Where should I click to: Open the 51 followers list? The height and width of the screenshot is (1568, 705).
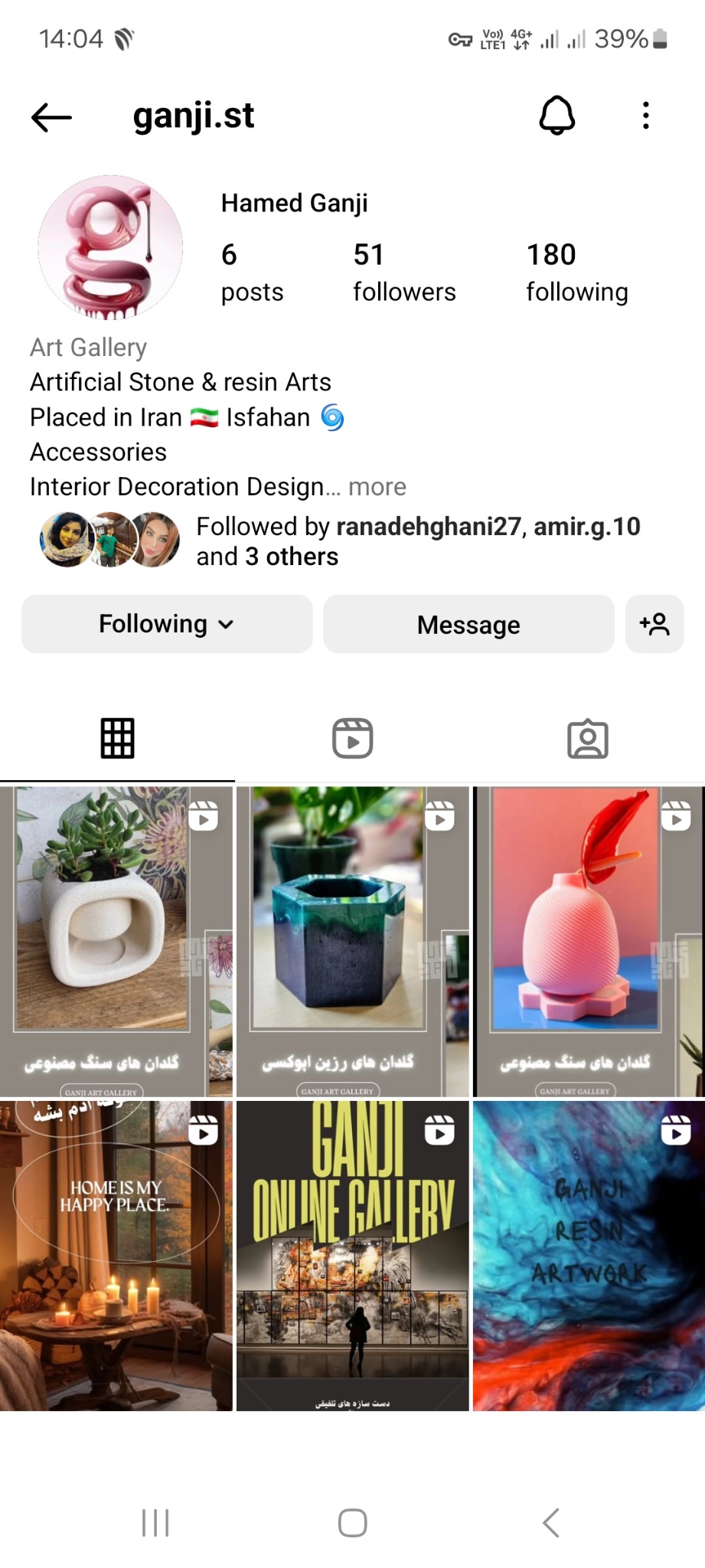pyautogui.click(x=403, y=272)
